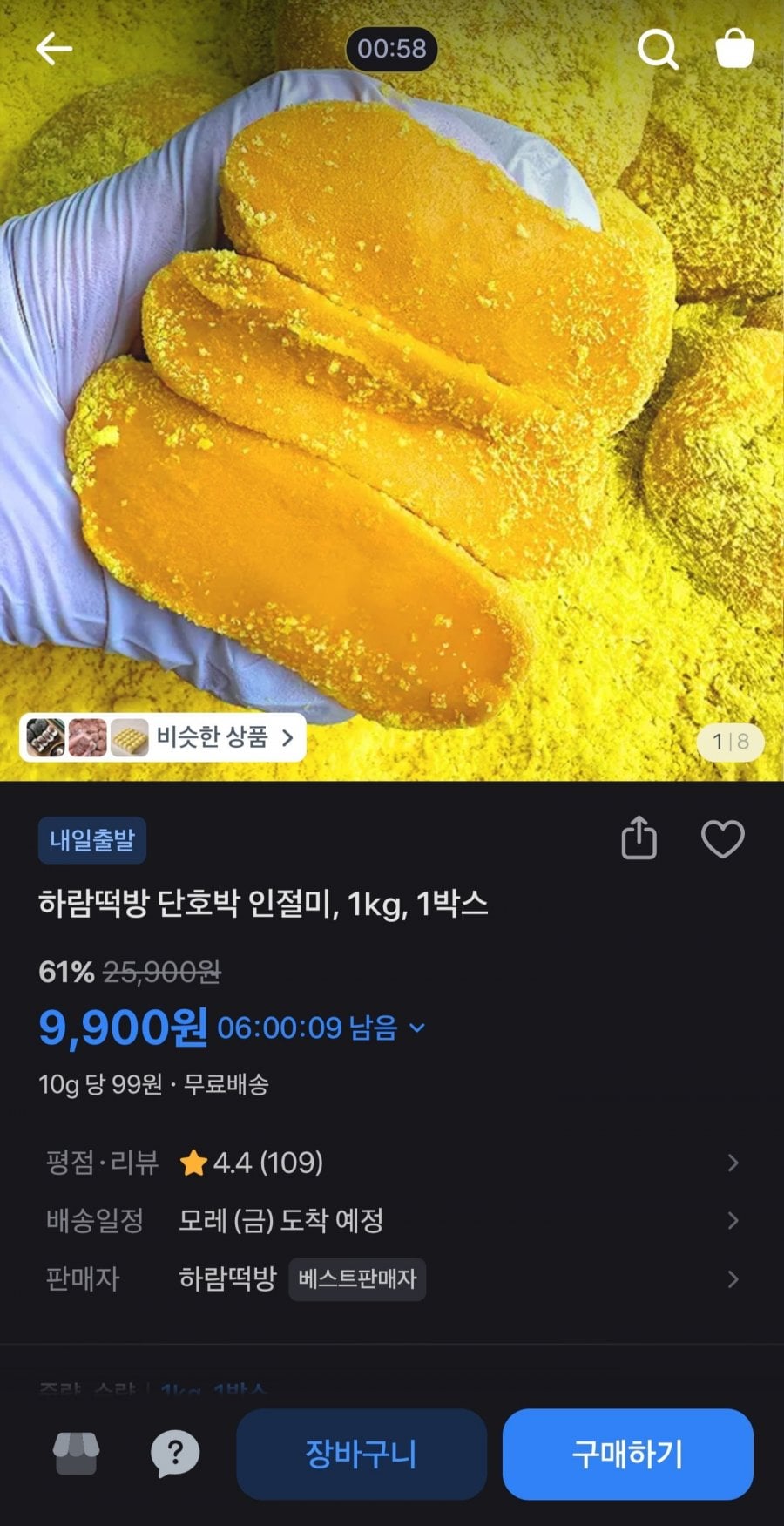Viewport: 784px width, 1526px height.
Task: Open ratings and reviews (평점·리뷰) row
Action: (392, 1163)
